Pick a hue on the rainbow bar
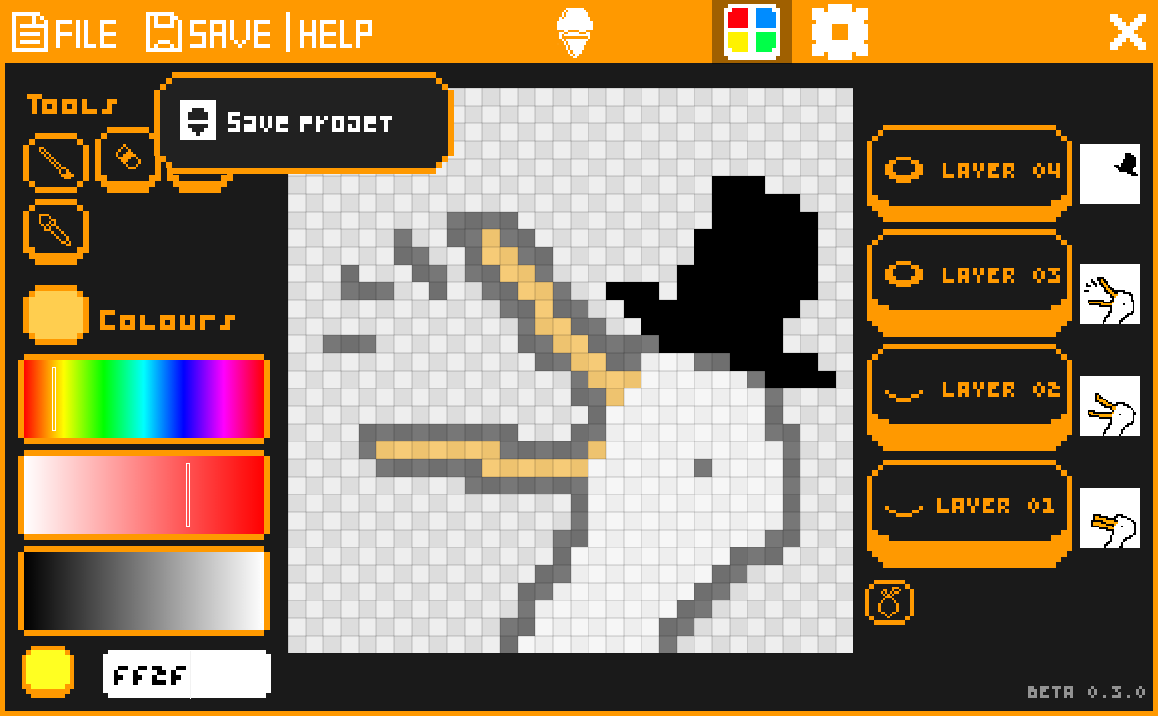Image resolution: width=1158 pixels, height=716 pixels. [x=144, y=398]
